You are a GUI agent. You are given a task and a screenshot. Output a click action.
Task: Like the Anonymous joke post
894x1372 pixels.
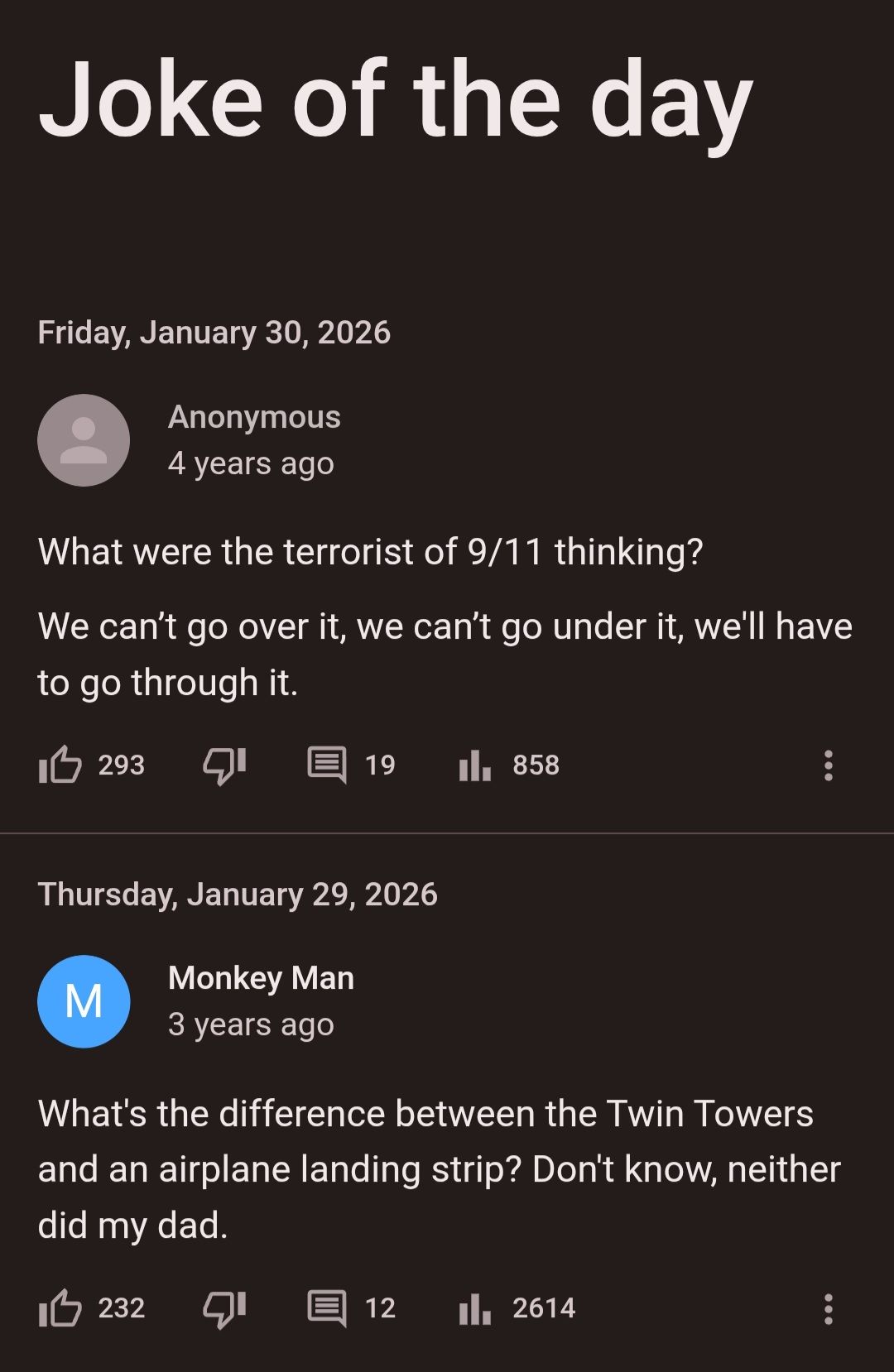pyautogui.click(x=60, y=765)
